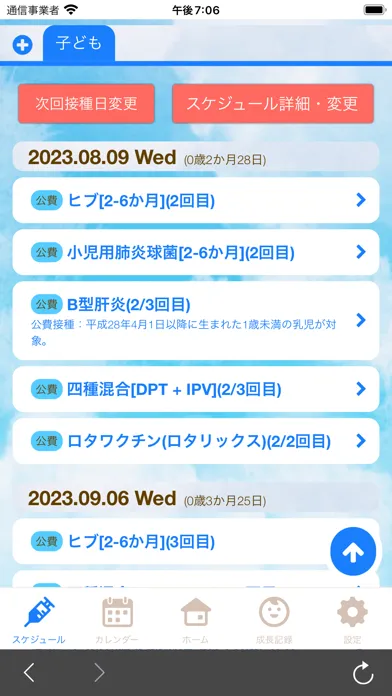Select the 子ども tab
The image size is (392, 696).
coord(79,43)
